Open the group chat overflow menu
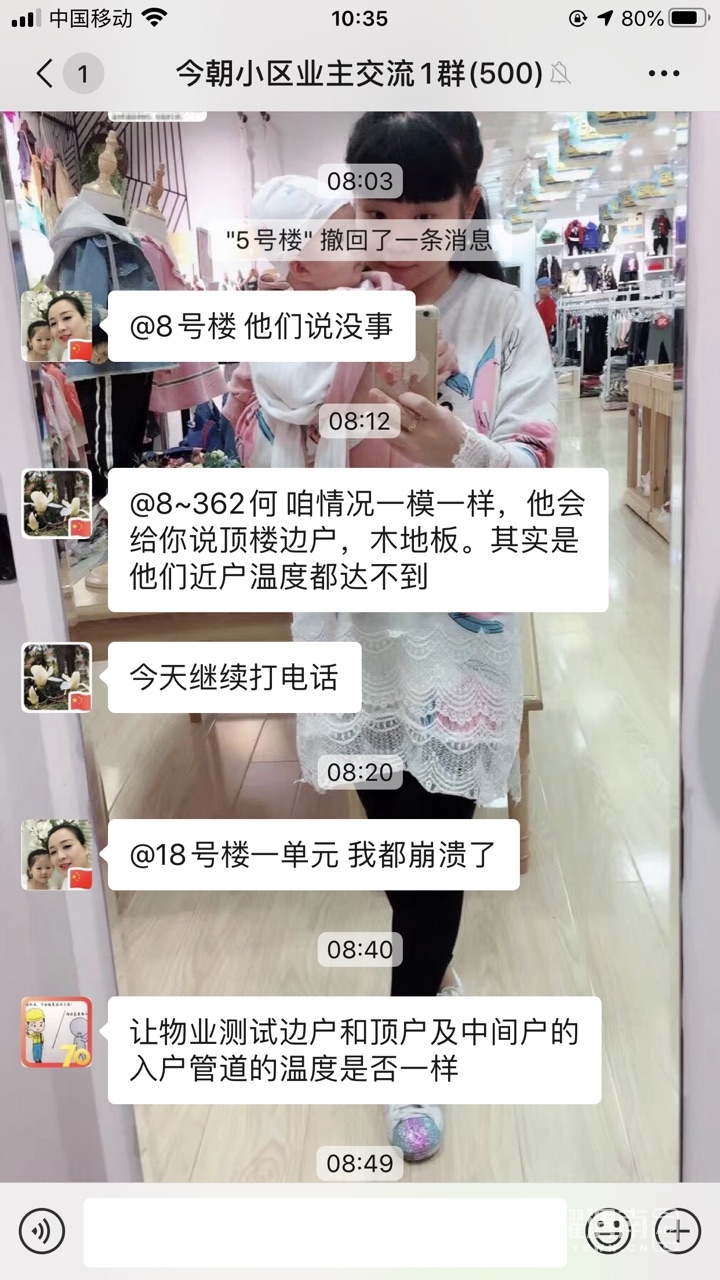Screen dimensions: 720x1280 (663, 73)
